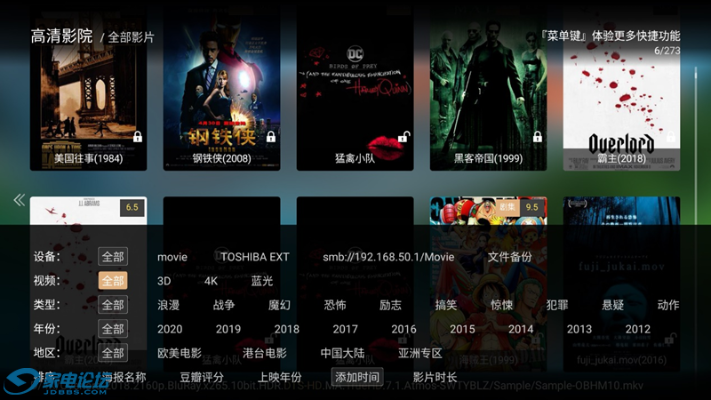The image size is (711, 400).
Task: Filter by the 悬疑 genre
Action: point(612,305)
